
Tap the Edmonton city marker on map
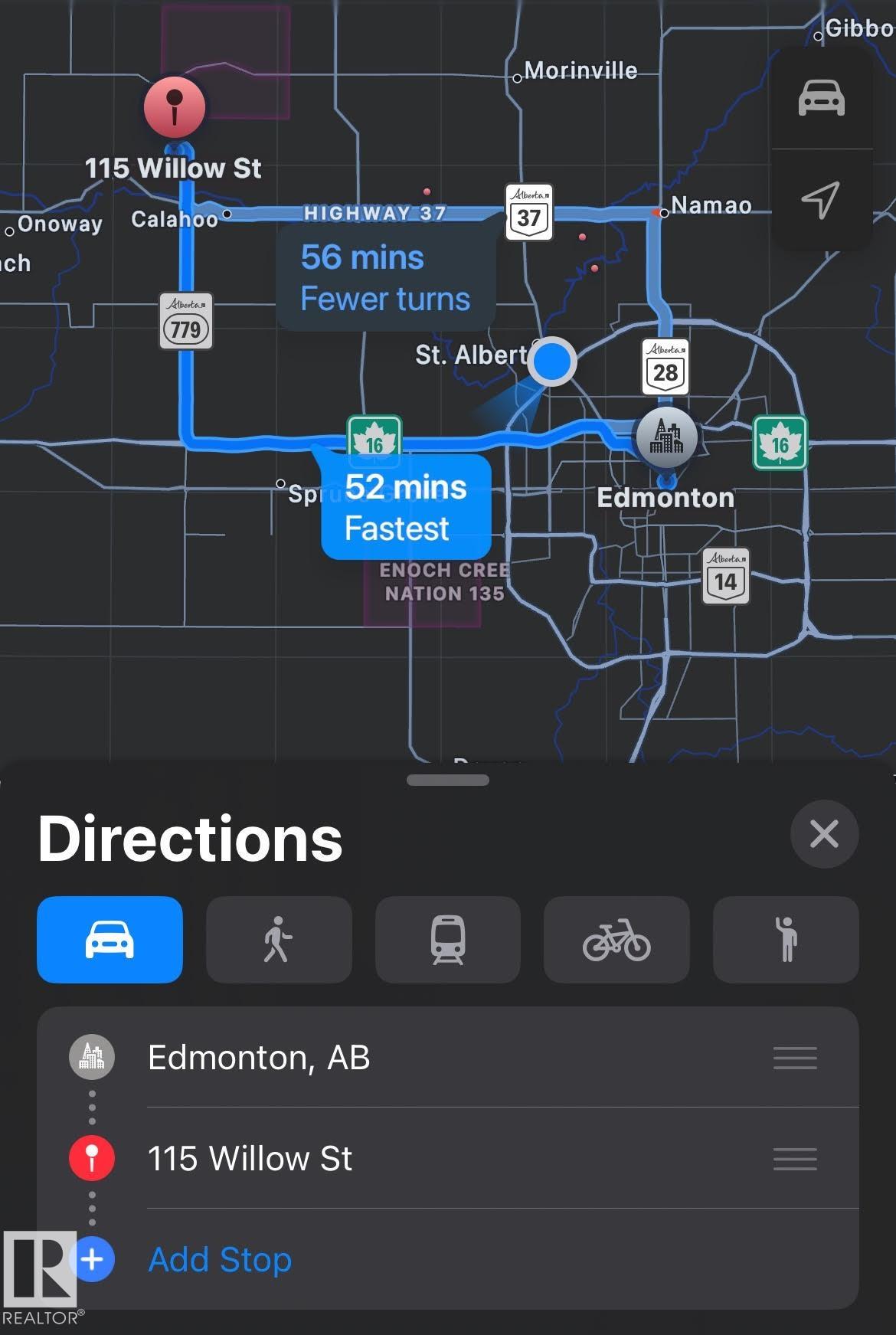[666, 437]
